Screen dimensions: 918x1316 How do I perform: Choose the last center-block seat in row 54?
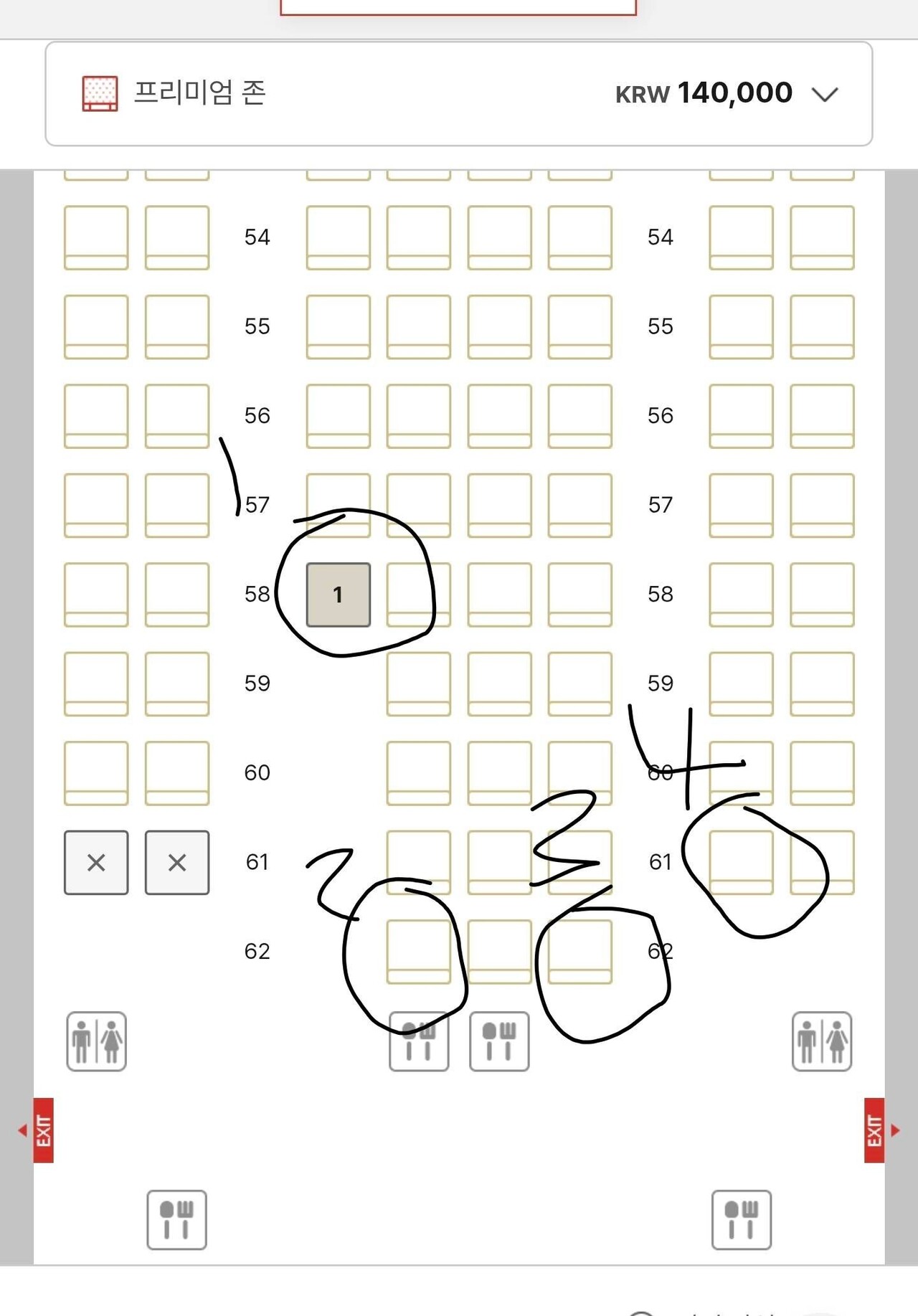pos(579,237)
